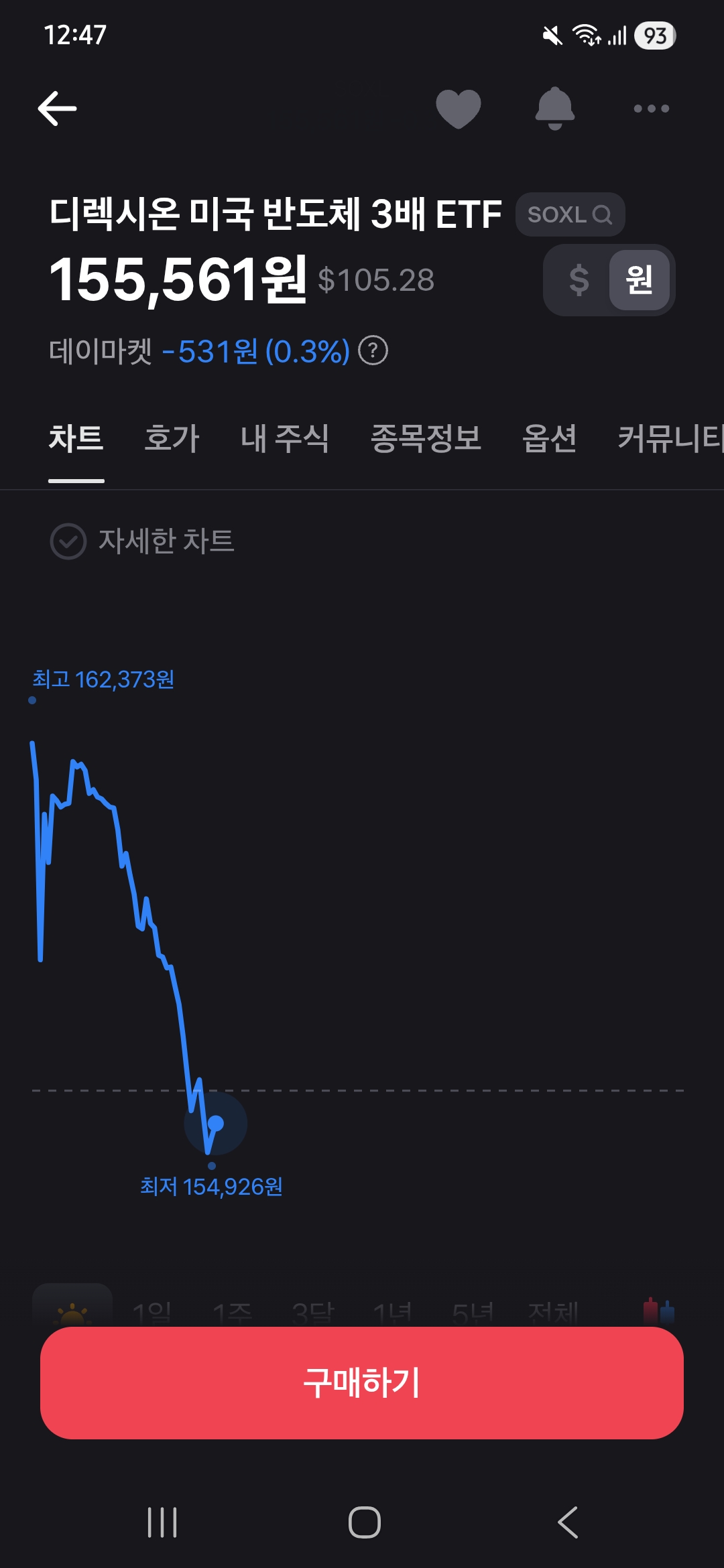Set a price alert with the bell icon
The image size is (724, 1568).
pyautogui.click(x=555, y=109)
